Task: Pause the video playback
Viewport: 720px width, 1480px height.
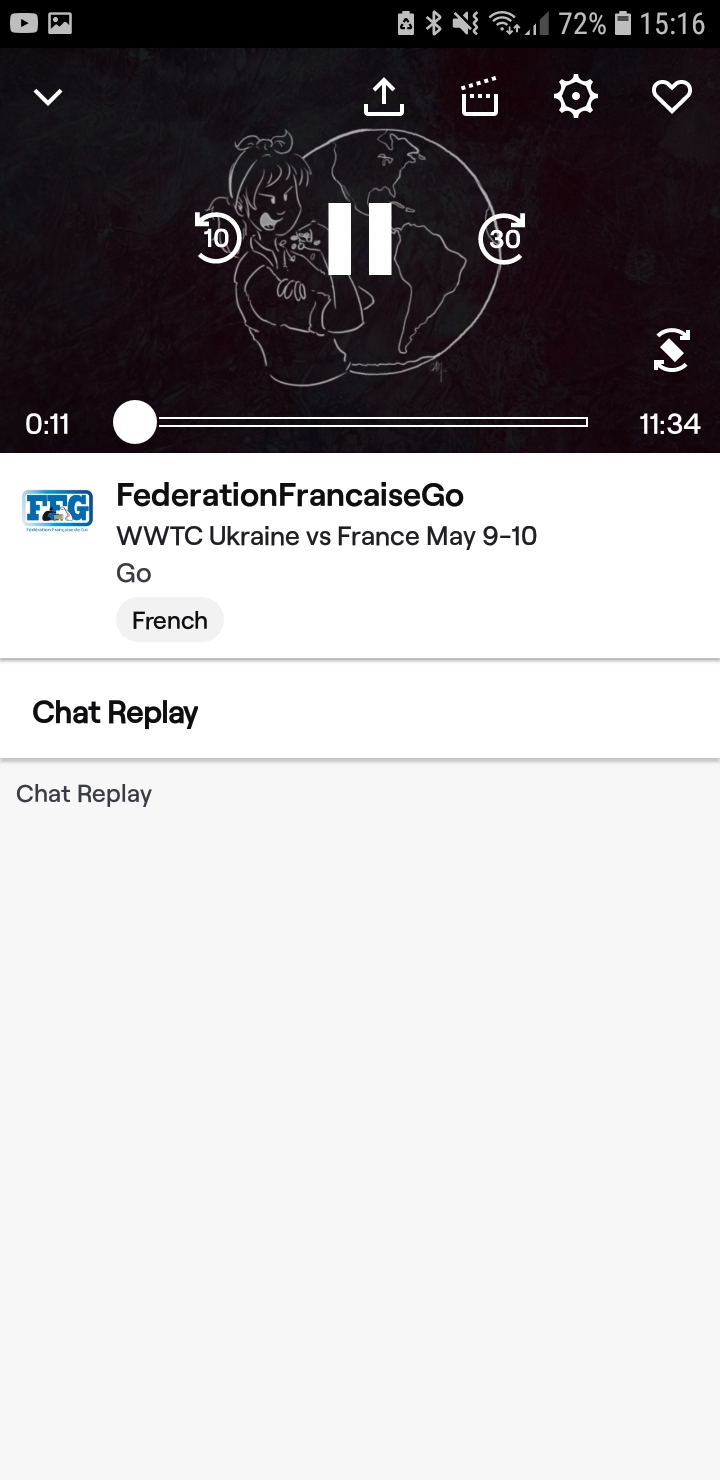Action: click(360, 238)
